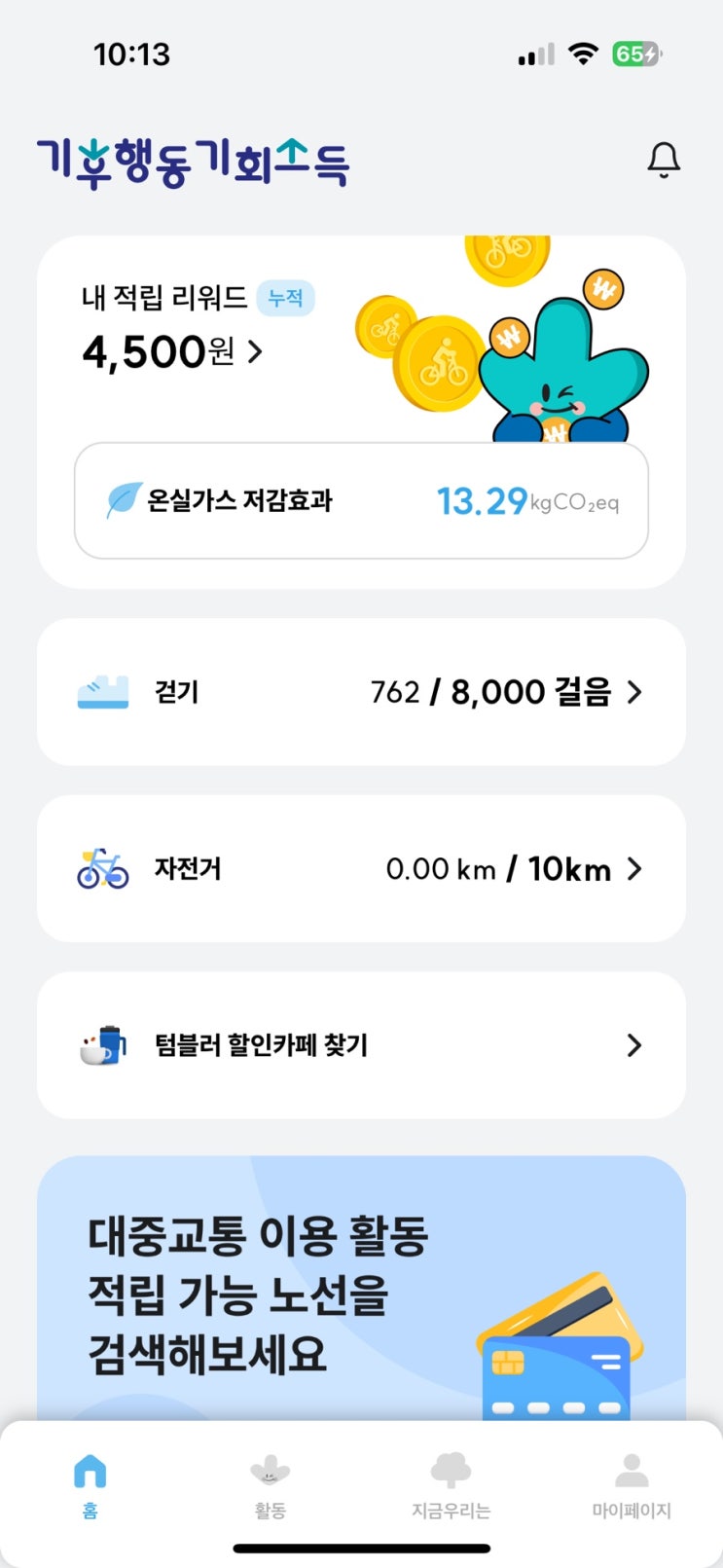Image resolution: width=723 pixels, height=1568 pixels.
Task: Open the 걷기 step count row
Action: (x=361, y=692)
